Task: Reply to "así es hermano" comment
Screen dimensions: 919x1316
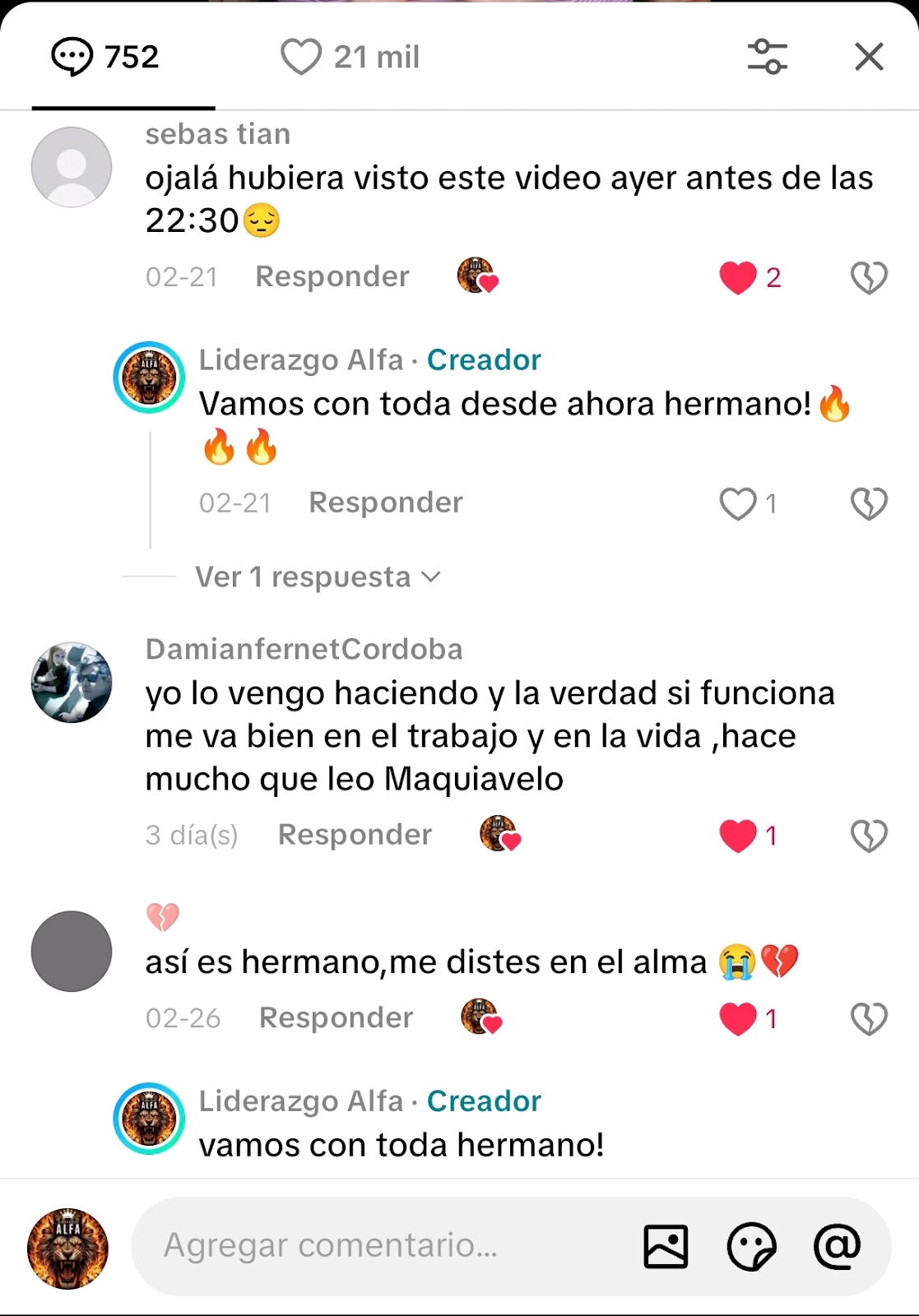Action: 336,1018
